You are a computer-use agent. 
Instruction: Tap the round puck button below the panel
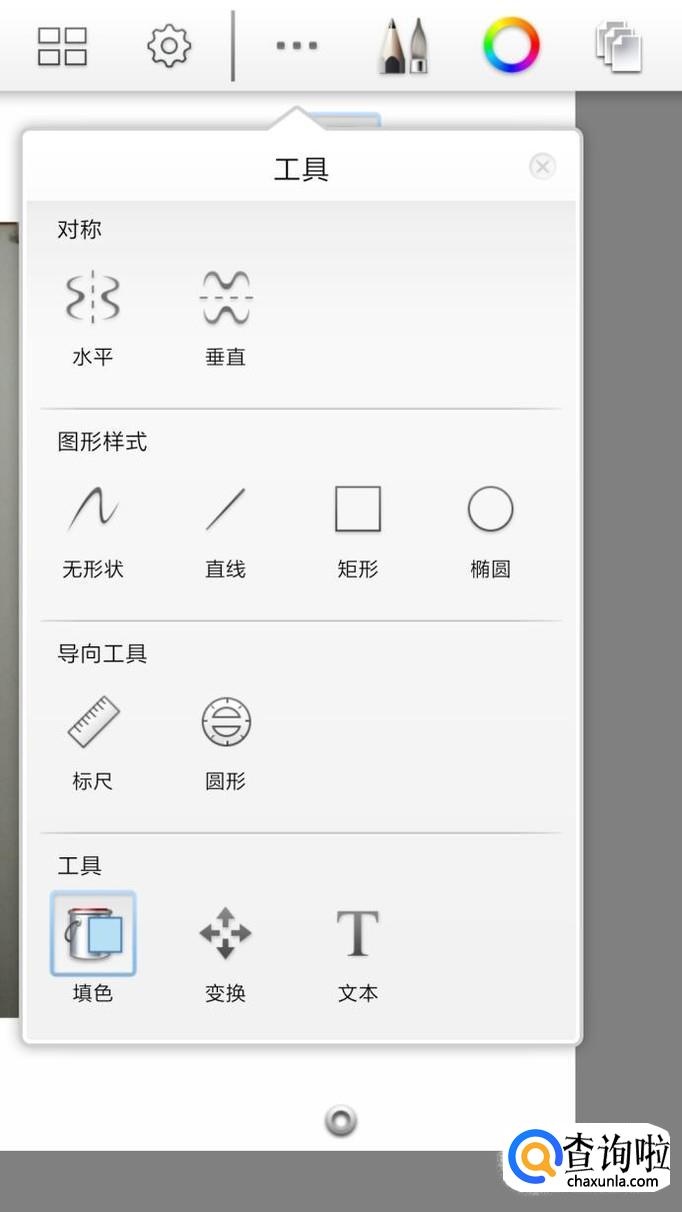[341, 1121]
